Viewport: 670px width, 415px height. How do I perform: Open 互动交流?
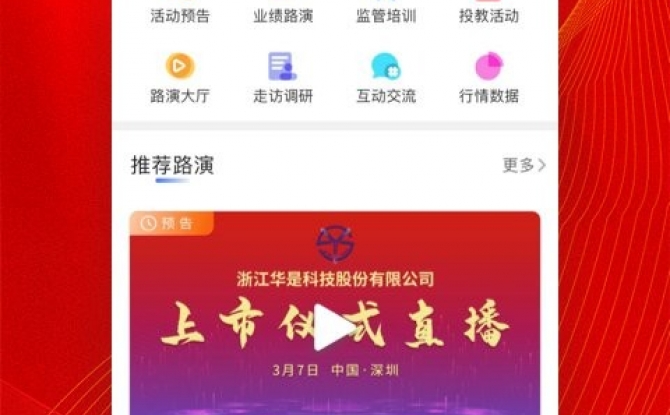pyautogui.click(x=386, y=79)
